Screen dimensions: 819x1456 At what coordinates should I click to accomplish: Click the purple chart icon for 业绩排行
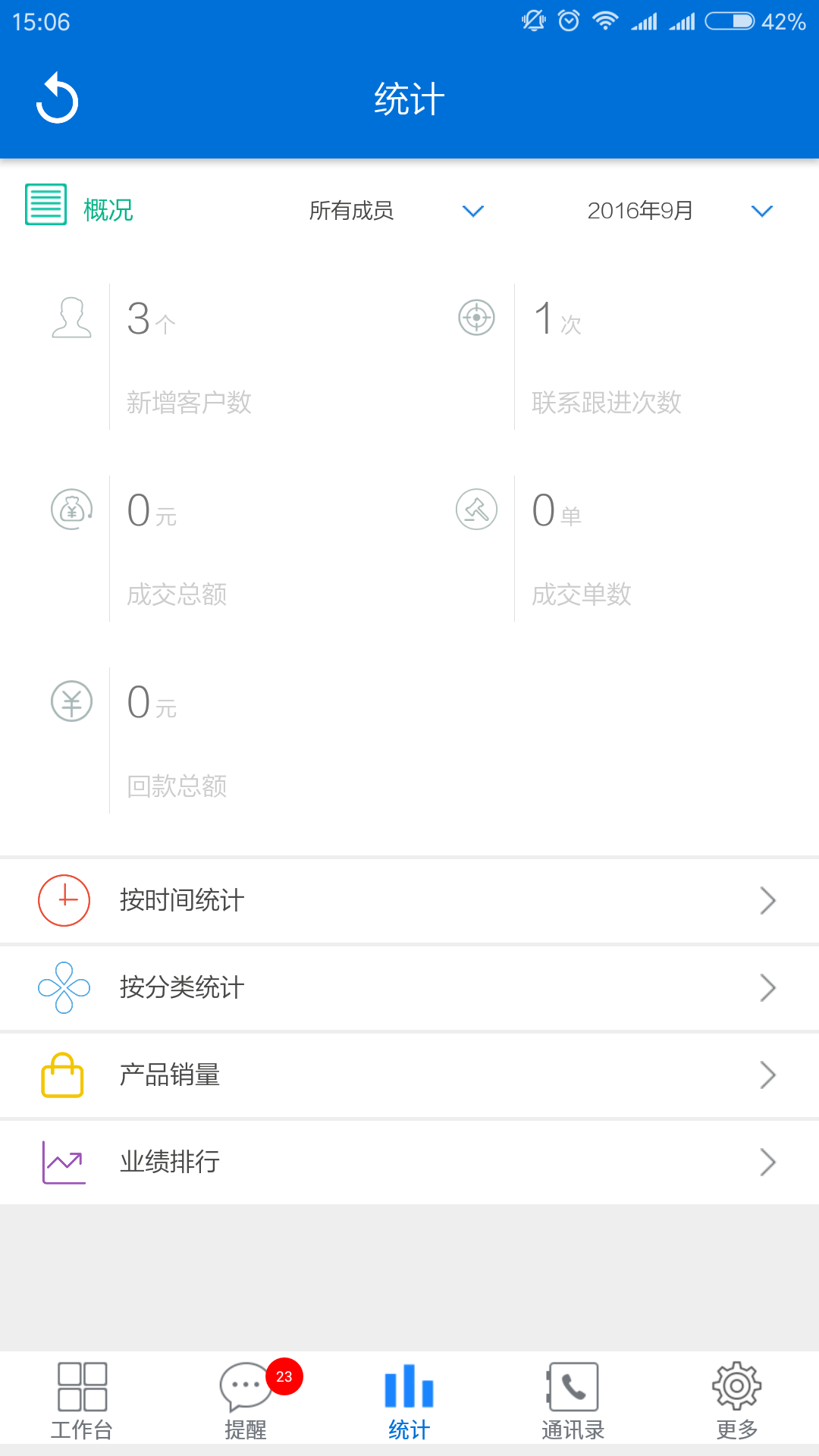click(x=63, y=1161)
